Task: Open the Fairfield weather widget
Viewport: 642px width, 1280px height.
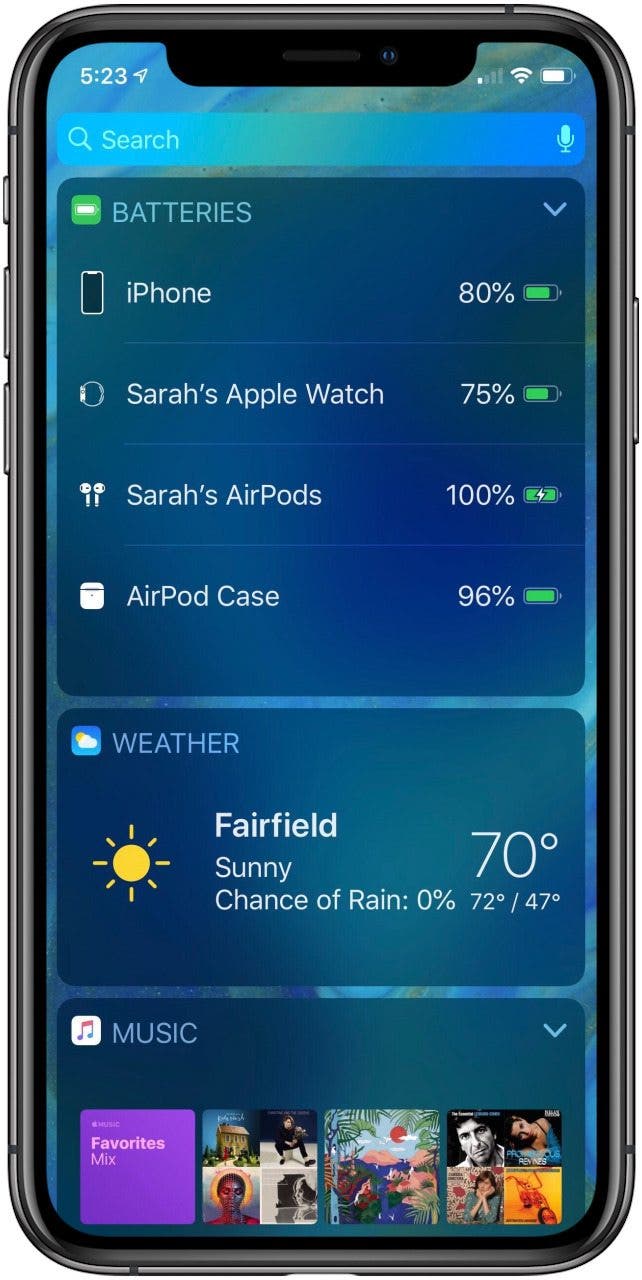Action: pyautogui.click(x=321, y=846)
